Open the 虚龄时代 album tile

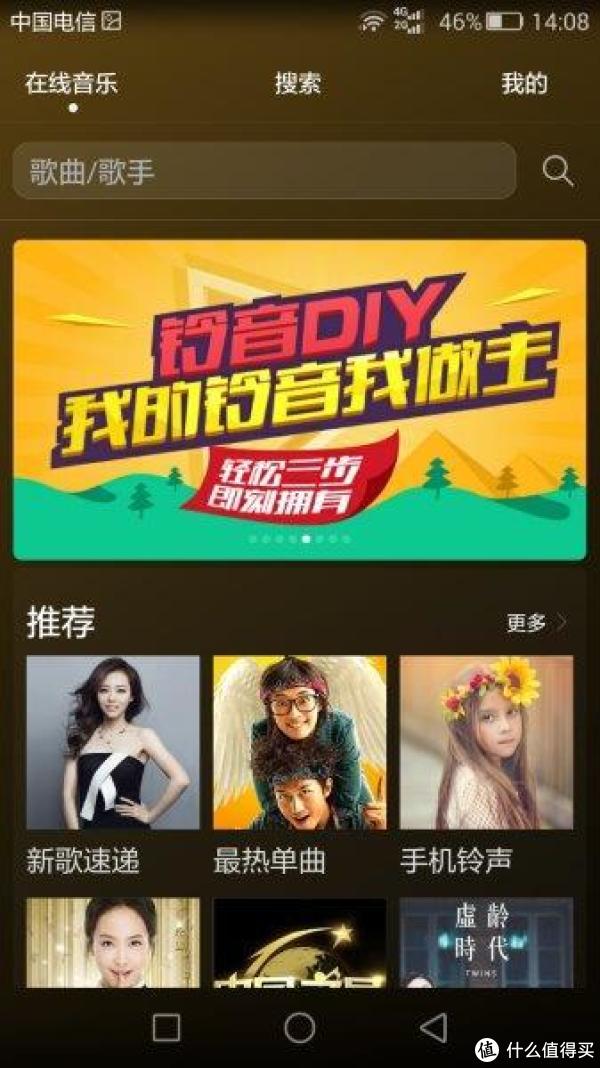coord(486,942)
